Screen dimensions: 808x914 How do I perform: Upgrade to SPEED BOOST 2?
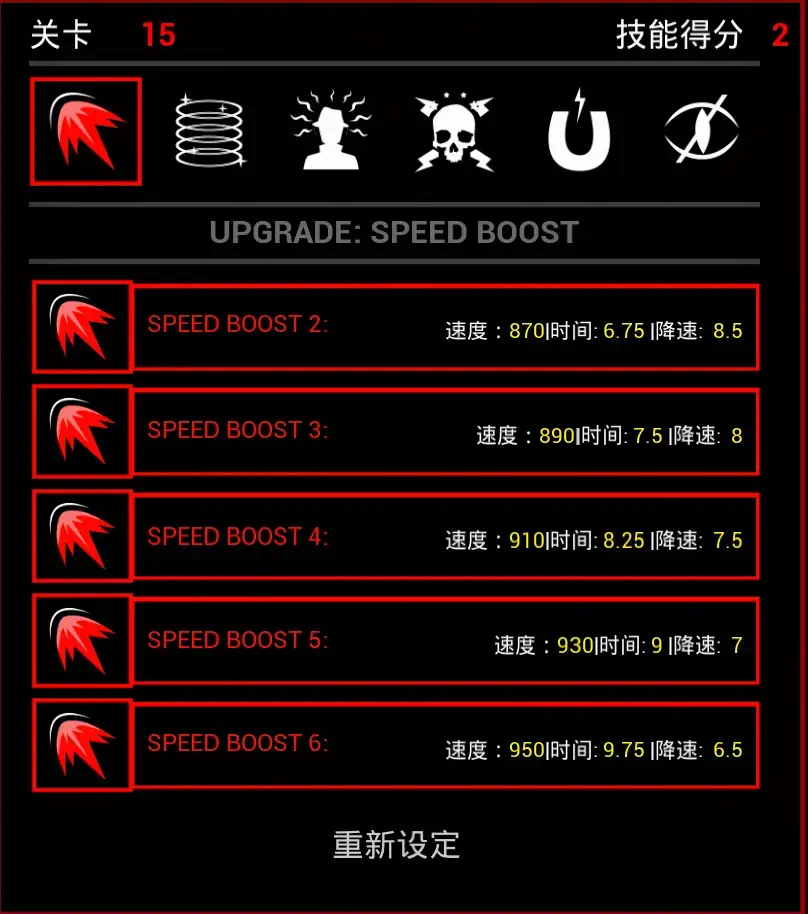click(x=444, y=327)
